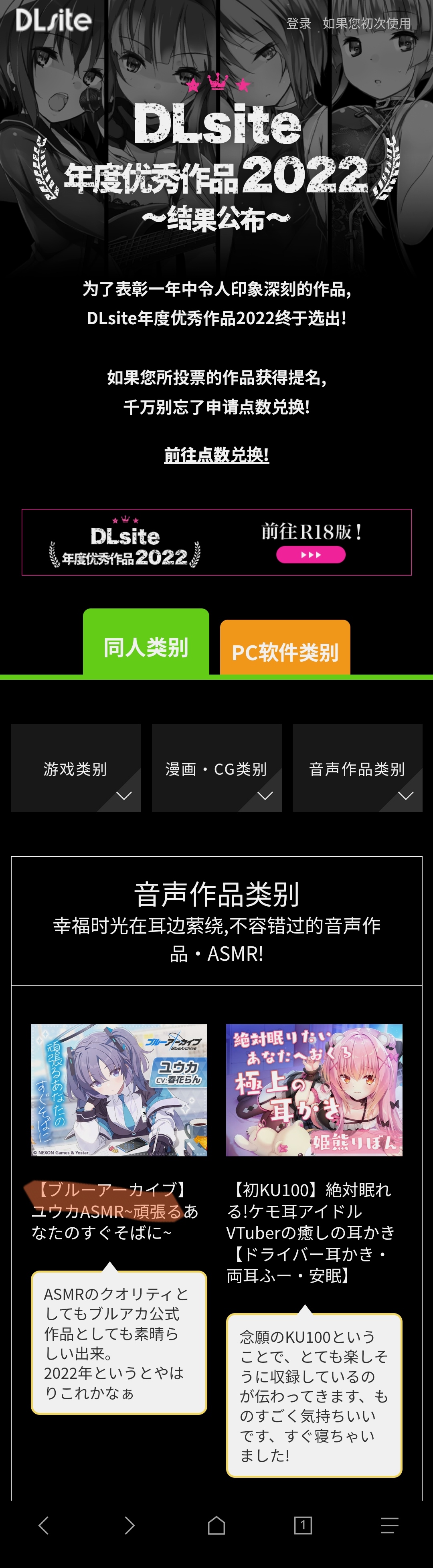Viewport: 433px width, 1568px height.
Task: Go back with the browser back arrow
Action: [43, 1525]
